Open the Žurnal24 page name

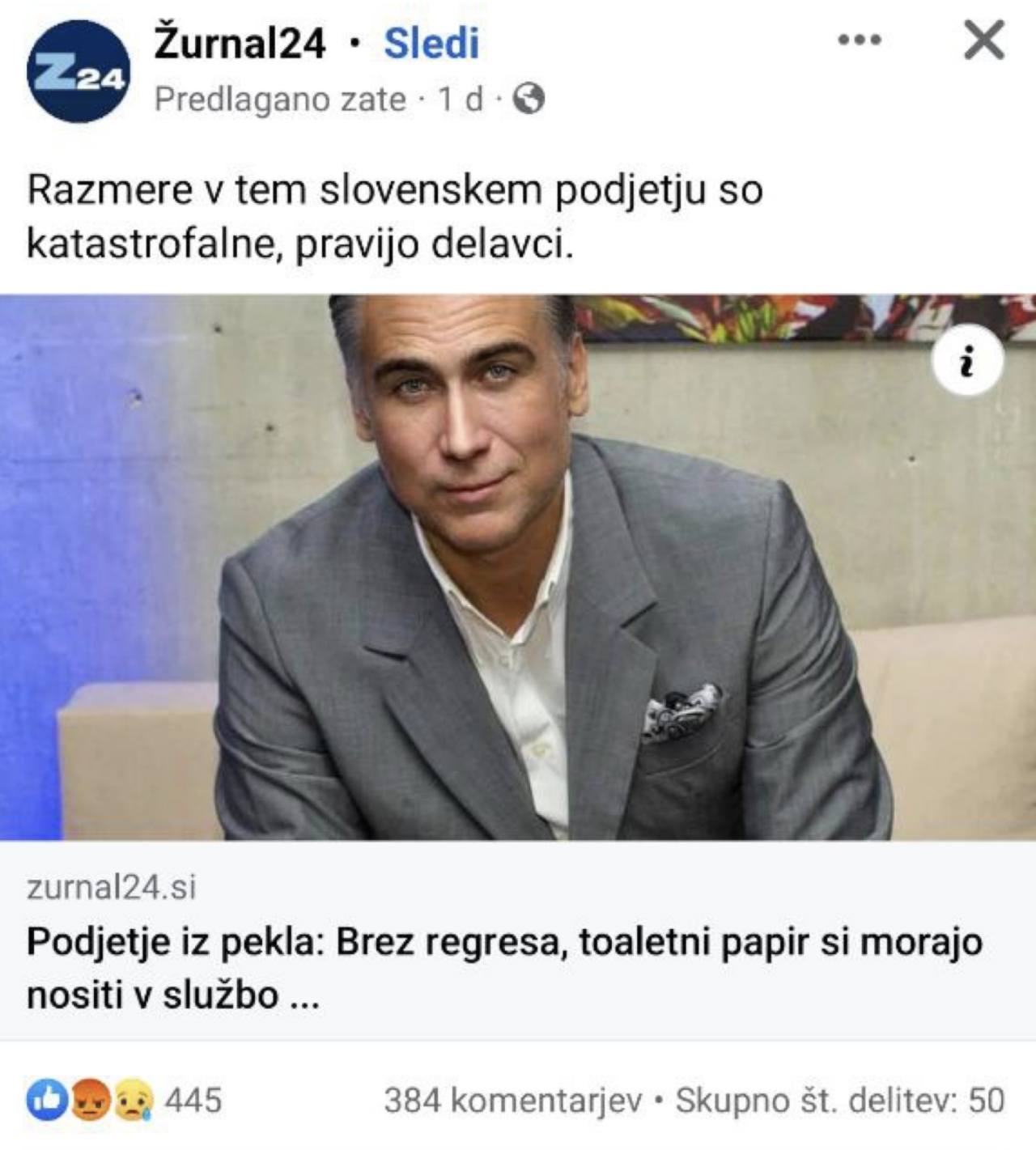coord(240,43)
